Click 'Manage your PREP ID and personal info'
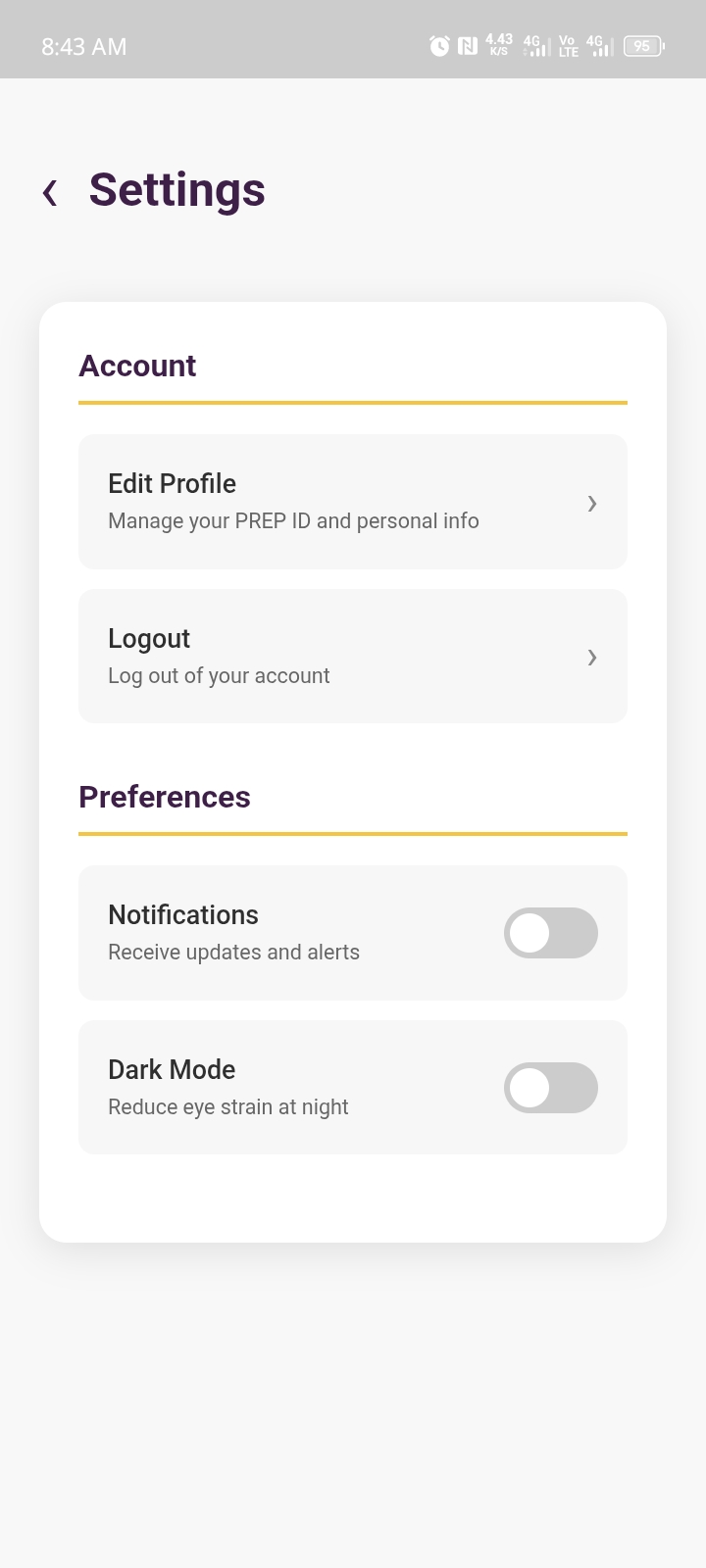The width and height of the screenshot is (706, 1568). [293, 520]
